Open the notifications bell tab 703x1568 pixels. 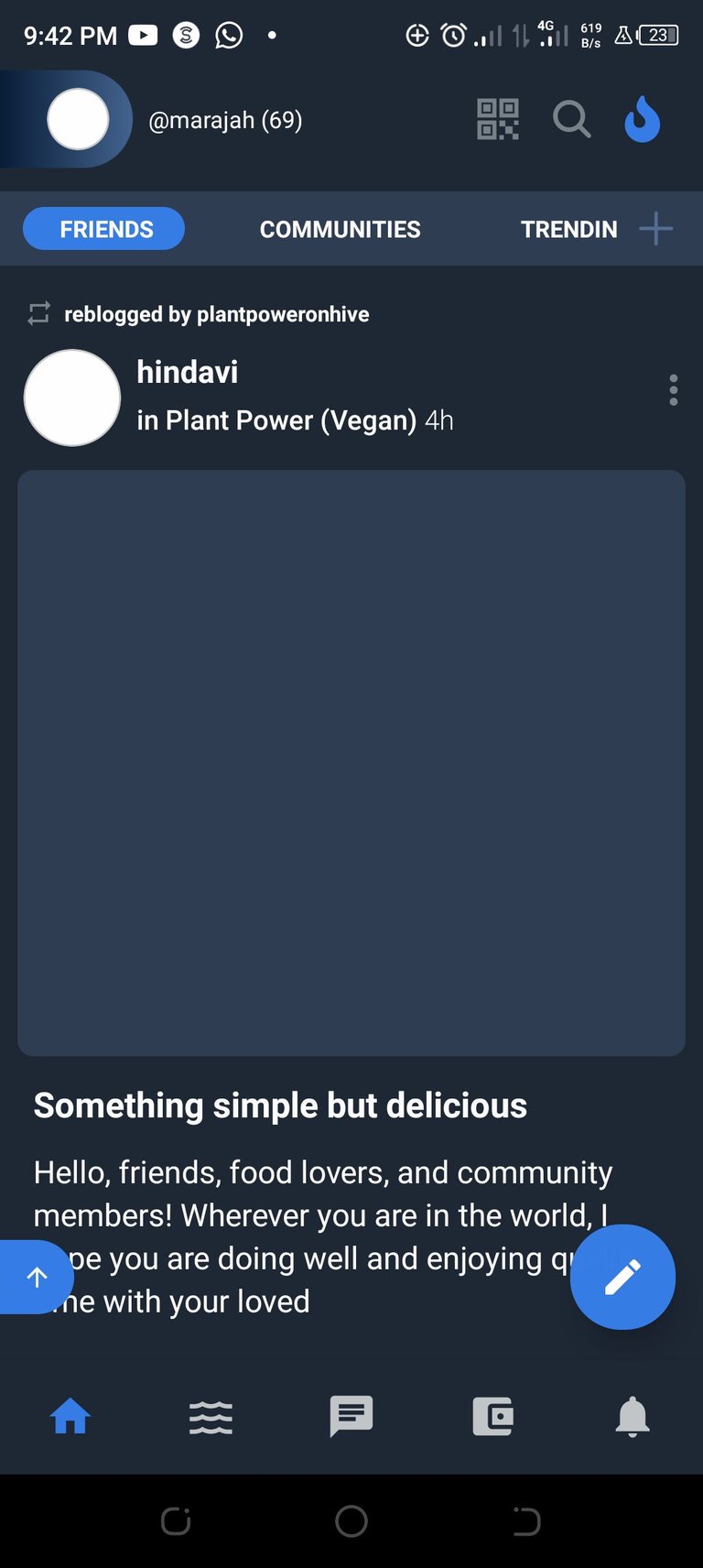(633, 1417)
